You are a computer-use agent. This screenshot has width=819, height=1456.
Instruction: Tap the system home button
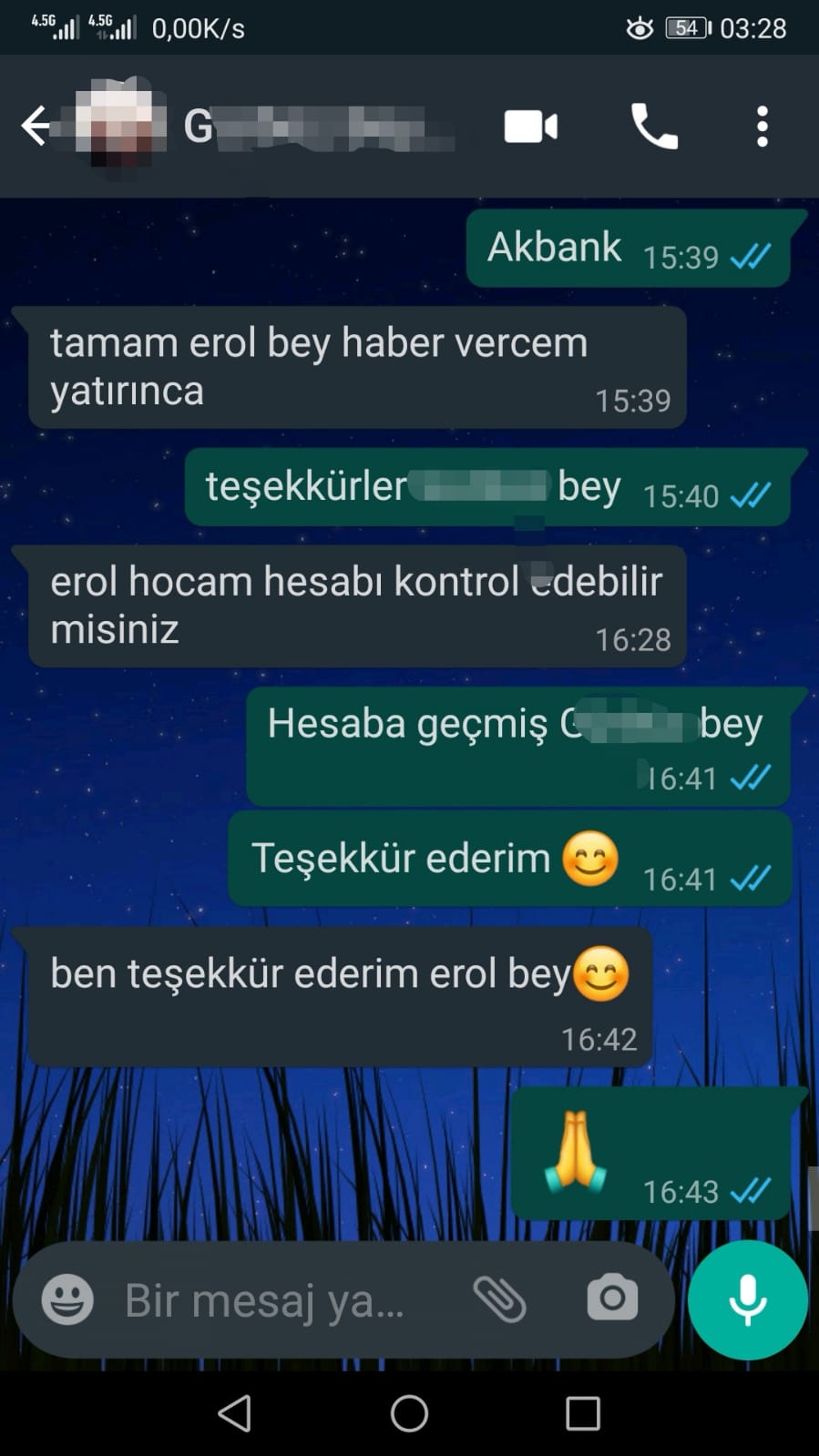409,1413
